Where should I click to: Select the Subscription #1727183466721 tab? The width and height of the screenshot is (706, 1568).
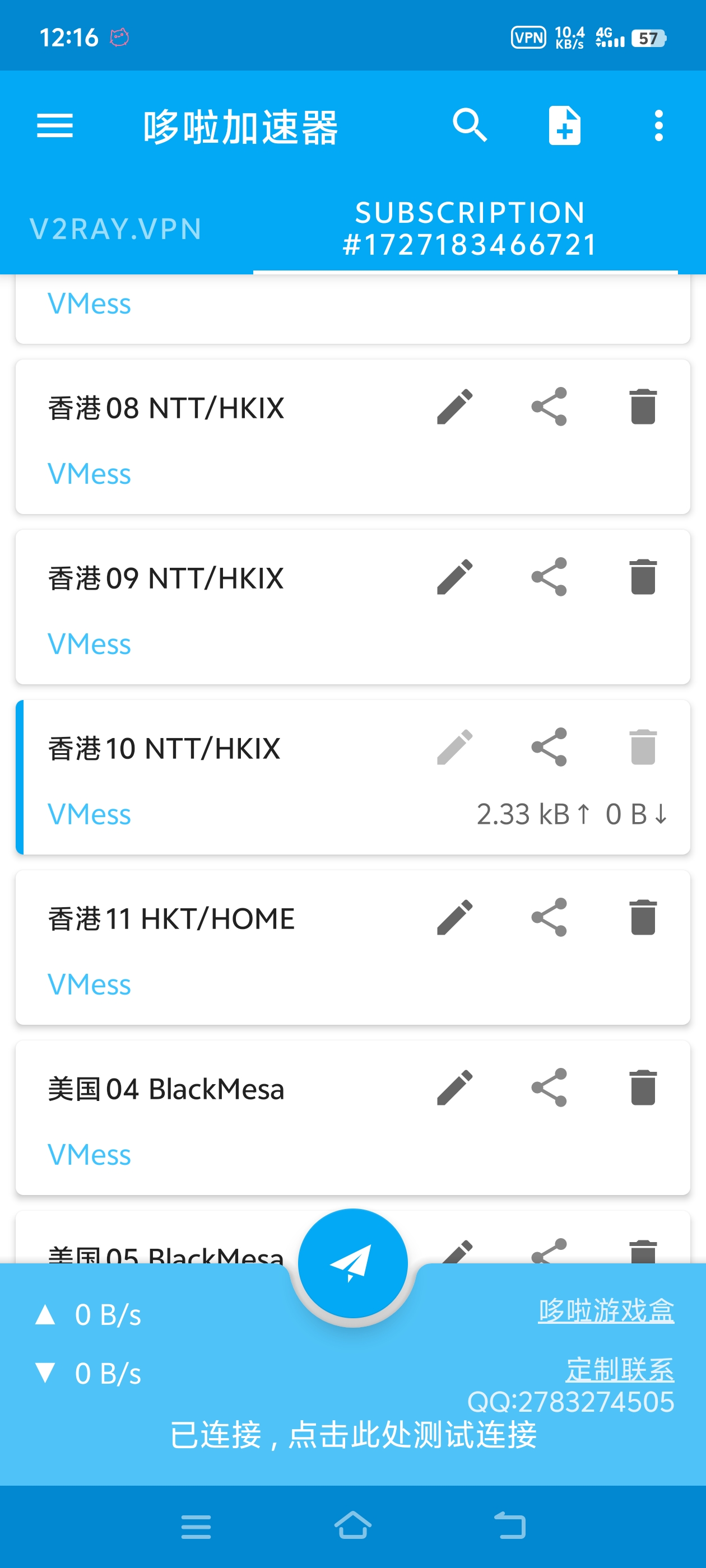[470, 229]
